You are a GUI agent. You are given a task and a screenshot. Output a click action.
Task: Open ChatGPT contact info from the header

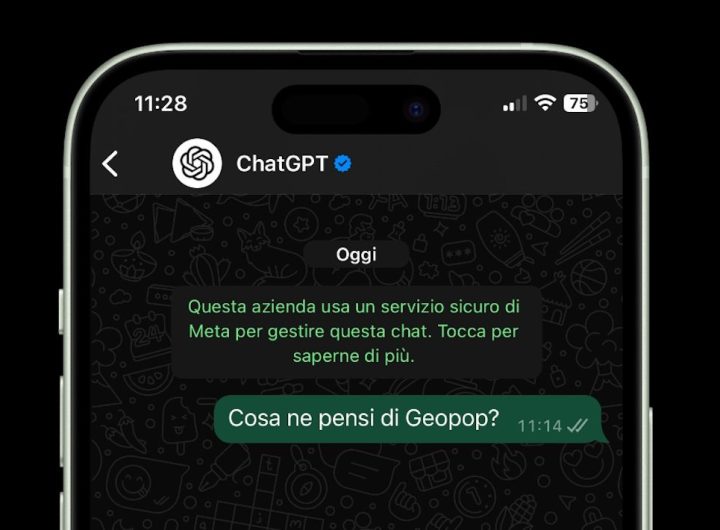tap(281, 164)
